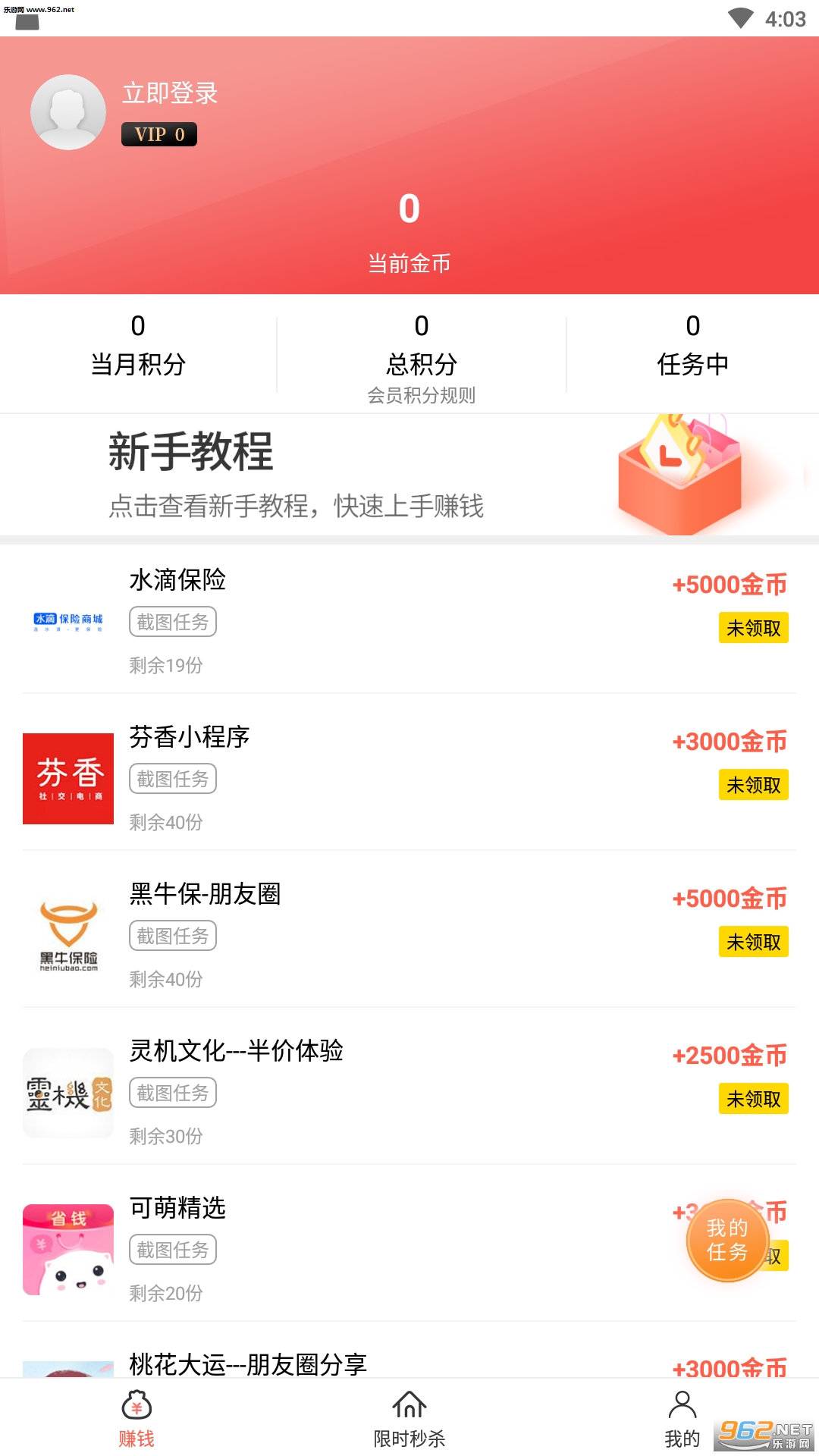This screenshot has height=1456, width=819.
Task: Open the floating 我的任务 button
Action: 727,1240
